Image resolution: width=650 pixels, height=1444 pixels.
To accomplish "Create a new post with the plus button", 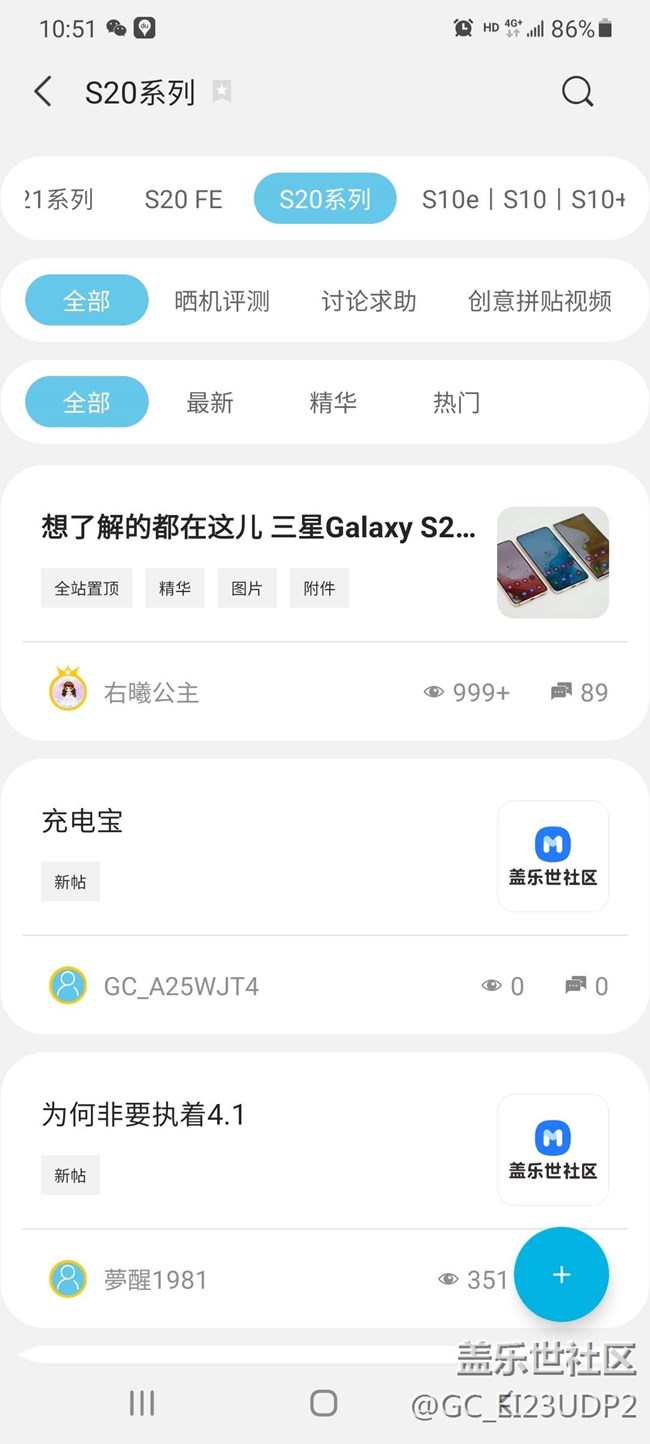I will (x=561, y=1274).
